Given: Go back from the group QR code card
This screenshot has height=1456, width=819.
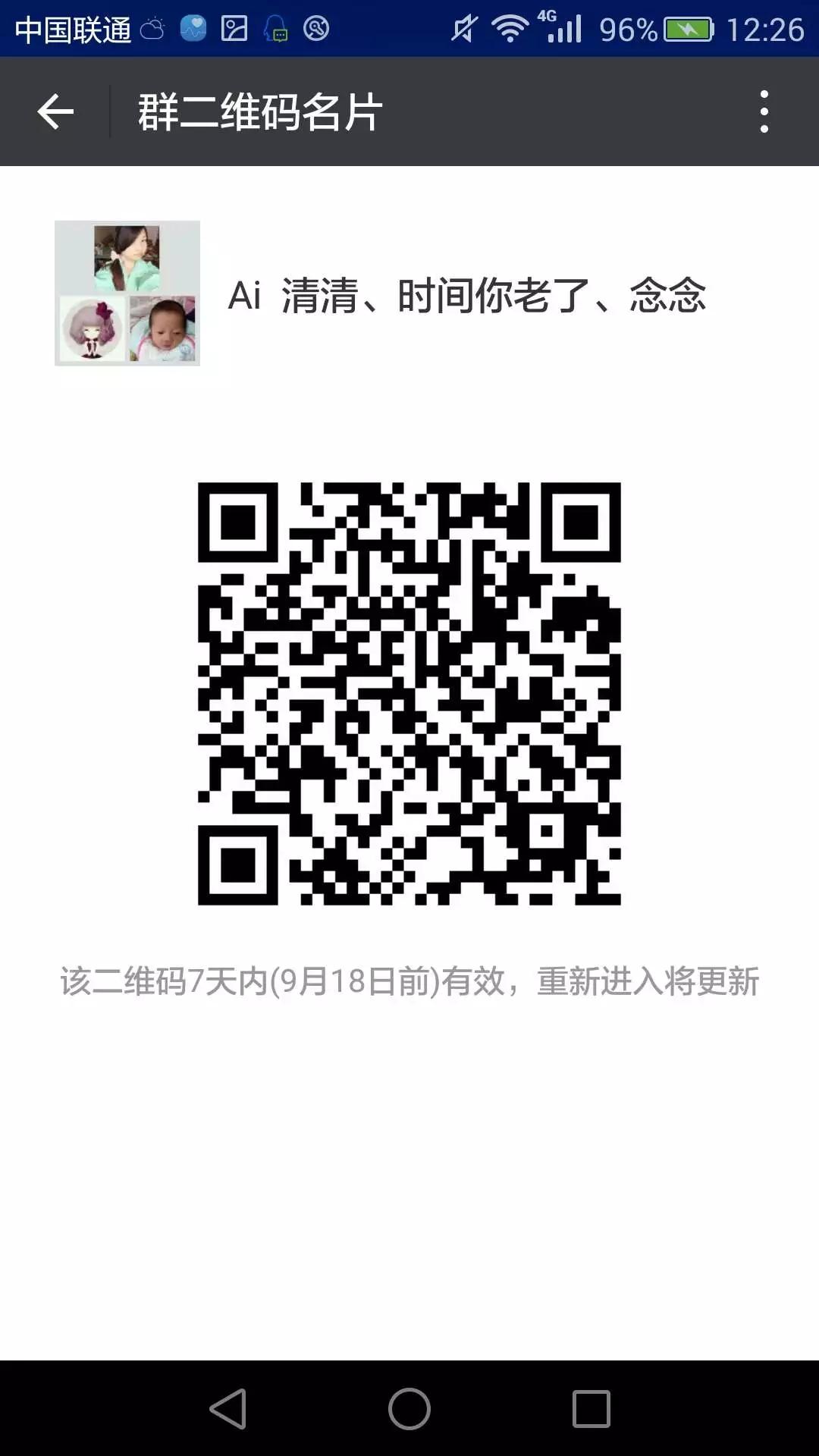Looking at the screenshot, I should click(55, 112).
